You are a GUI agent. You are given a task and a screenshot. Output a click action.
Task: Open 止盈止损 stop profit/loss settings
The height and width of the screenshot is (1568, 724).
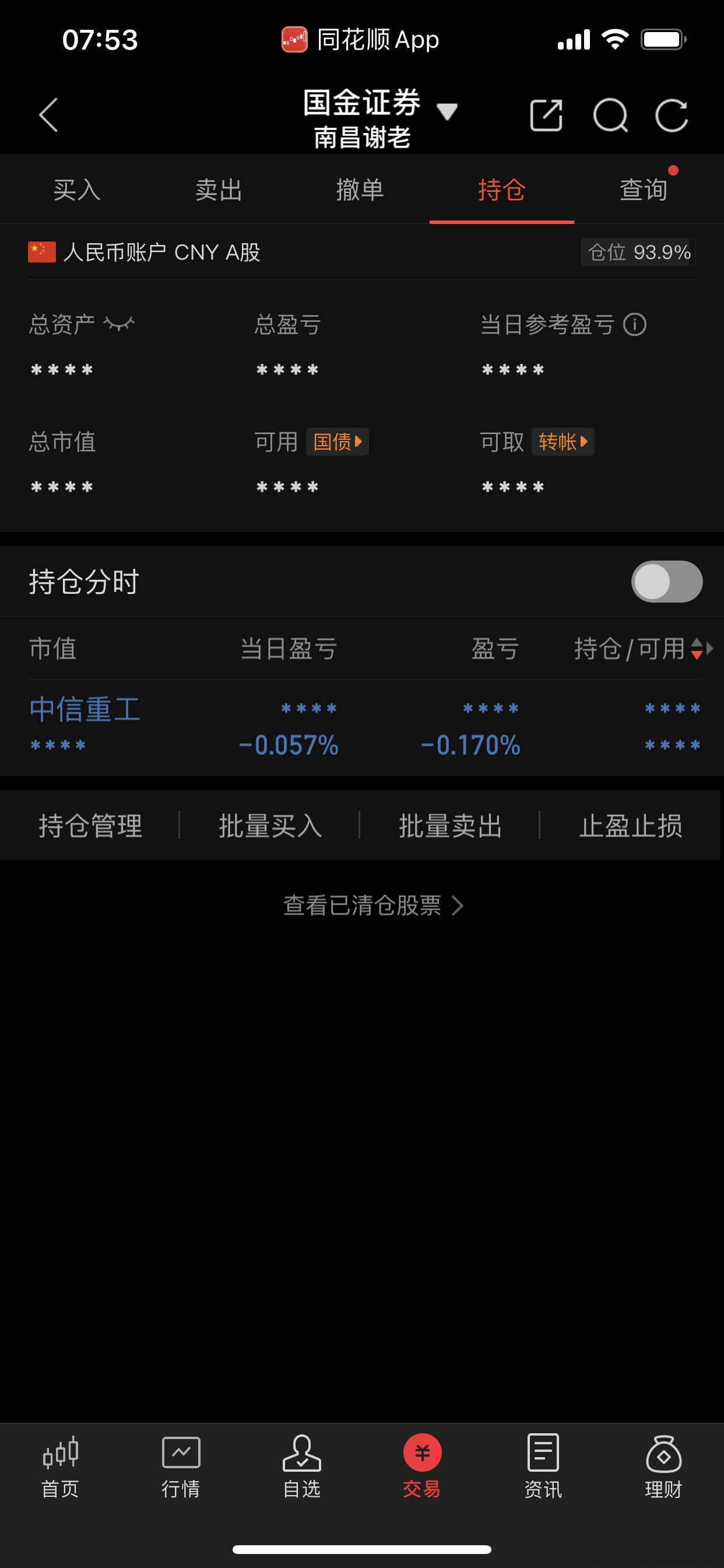click(630, 826)
